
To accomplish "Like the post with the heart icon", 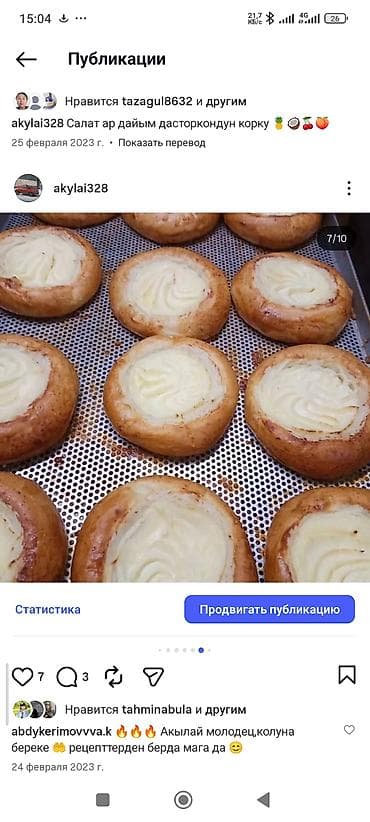I will (x=22, y=676).
